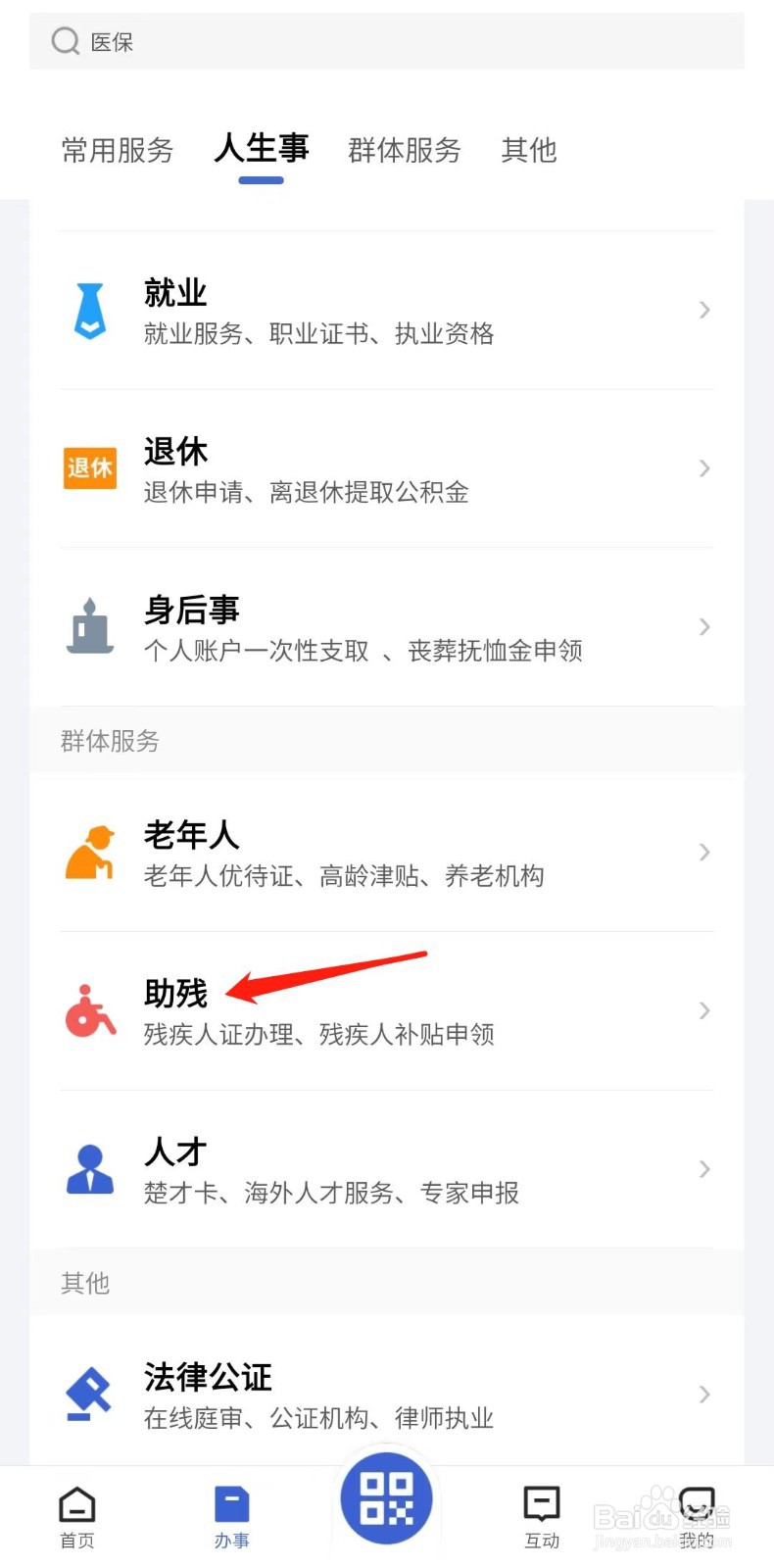Click the 助残 wheelchair icon
The height and width of the screenshot is (1568, 774).
point(90,1010)
